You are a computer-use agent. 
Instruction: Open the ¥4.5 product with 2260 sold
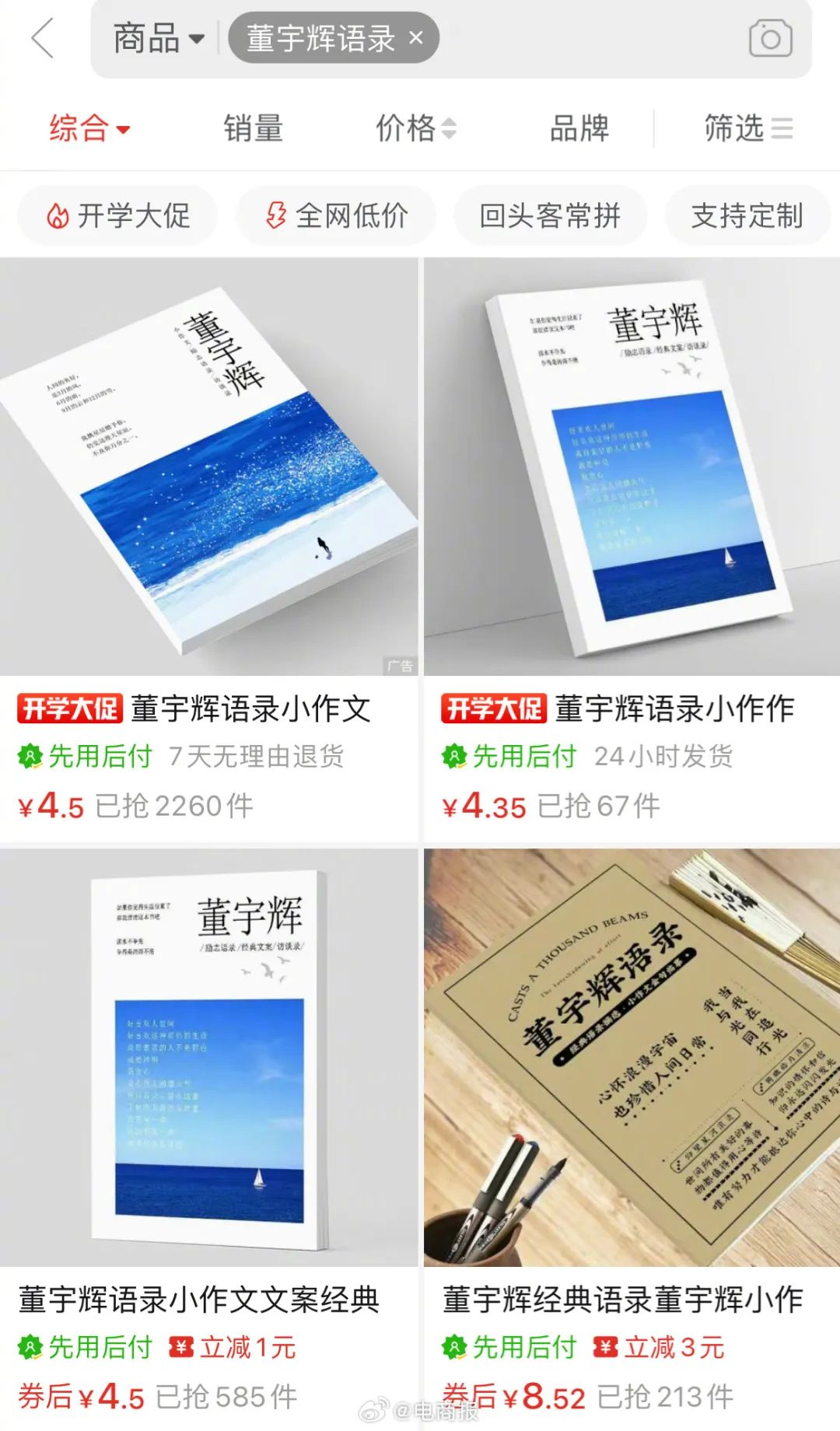(x=208, y=467)
